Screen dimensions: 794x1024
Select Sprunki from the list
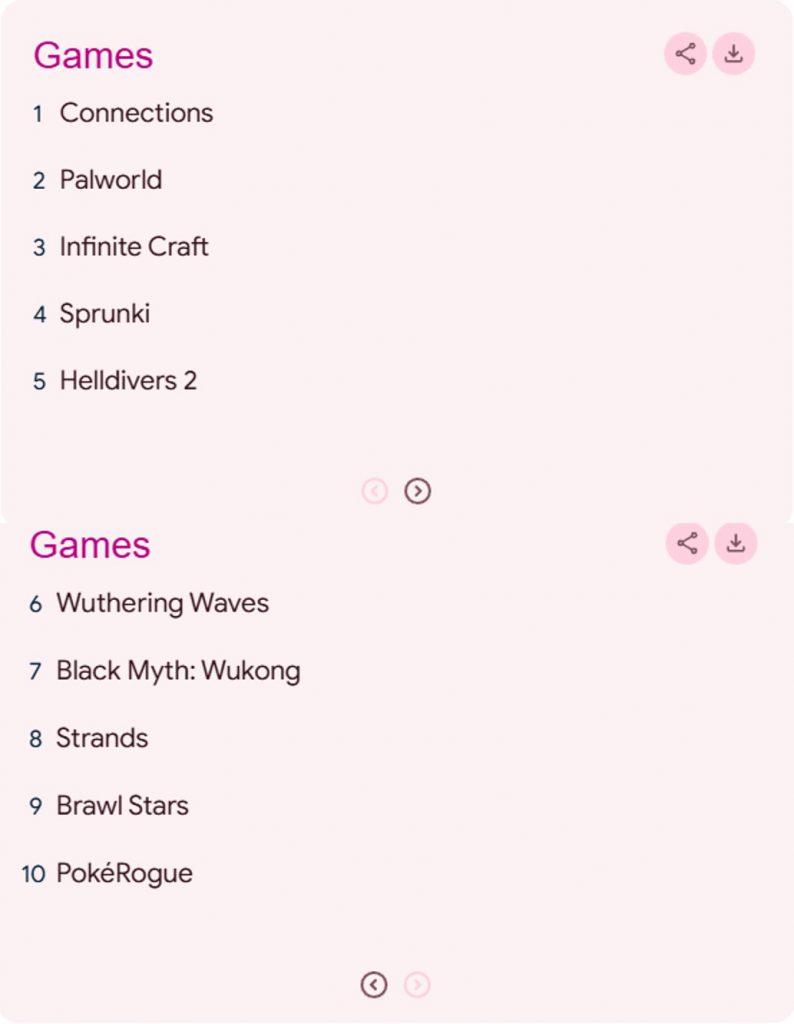(x=104, y=314)
